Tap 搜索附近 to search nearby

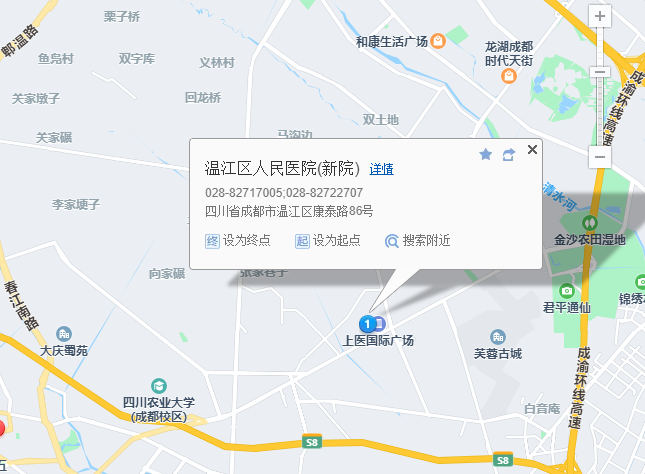(418, 241)
